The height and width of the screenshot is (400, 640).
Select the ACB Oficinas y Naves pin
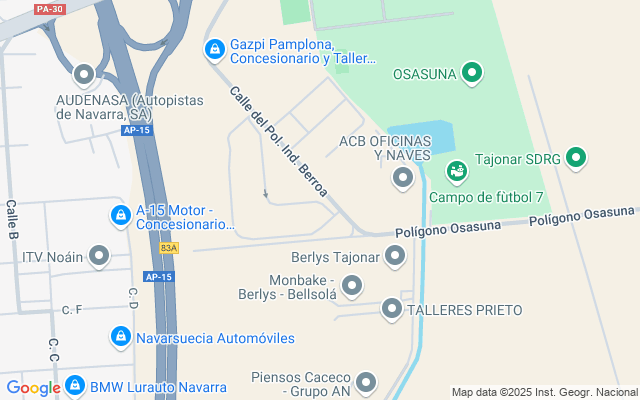point(403,179)
